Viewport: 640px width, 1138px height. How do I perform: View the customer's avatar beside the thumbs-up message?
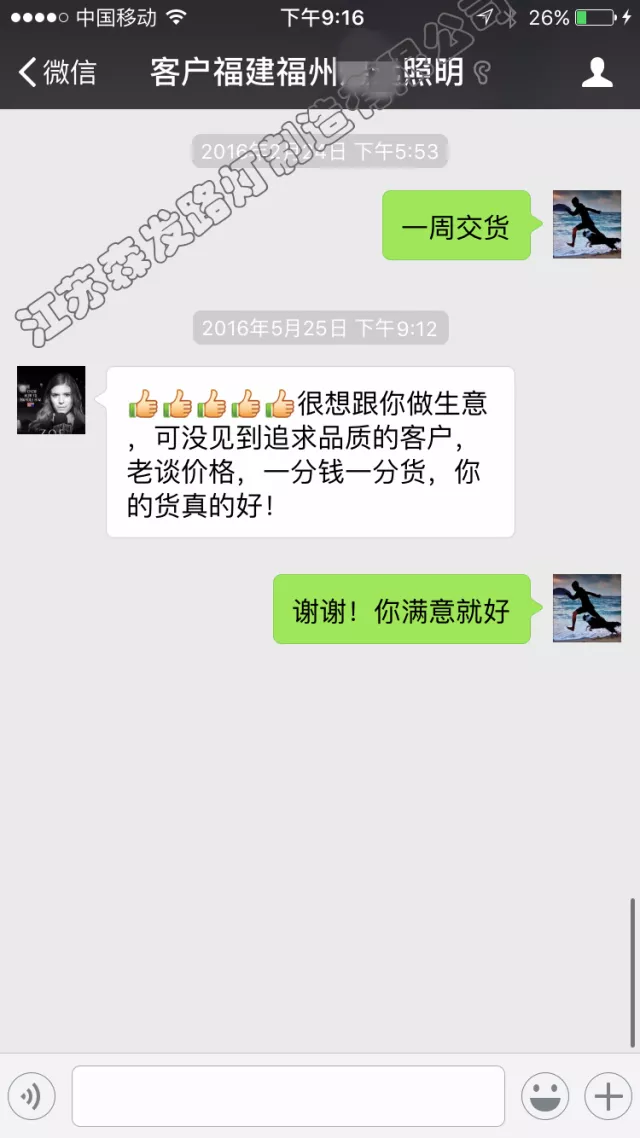coord(51,400)
